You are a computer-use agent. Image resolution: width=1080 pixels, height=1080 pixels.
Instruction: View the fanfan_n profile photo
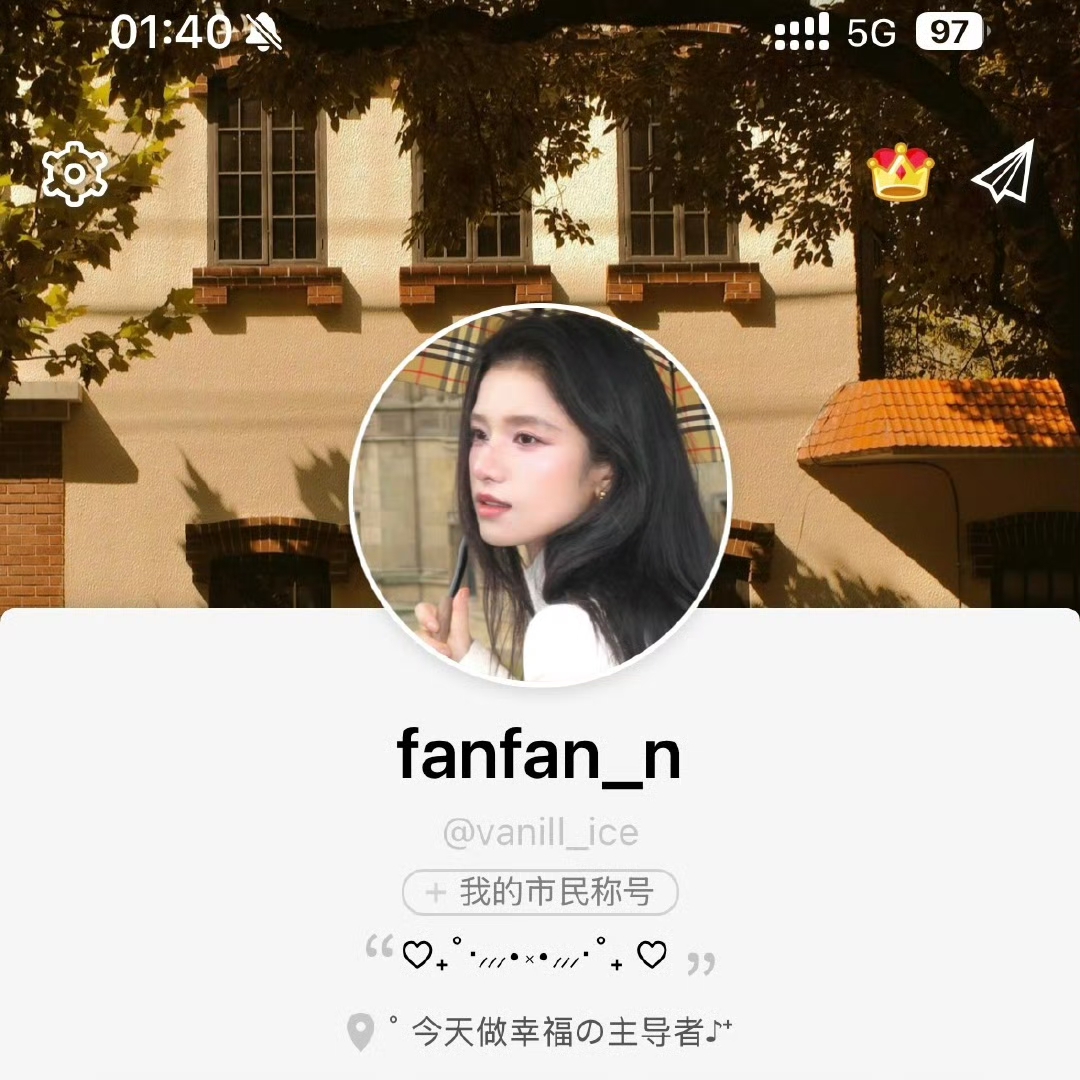tap(540, 496)
